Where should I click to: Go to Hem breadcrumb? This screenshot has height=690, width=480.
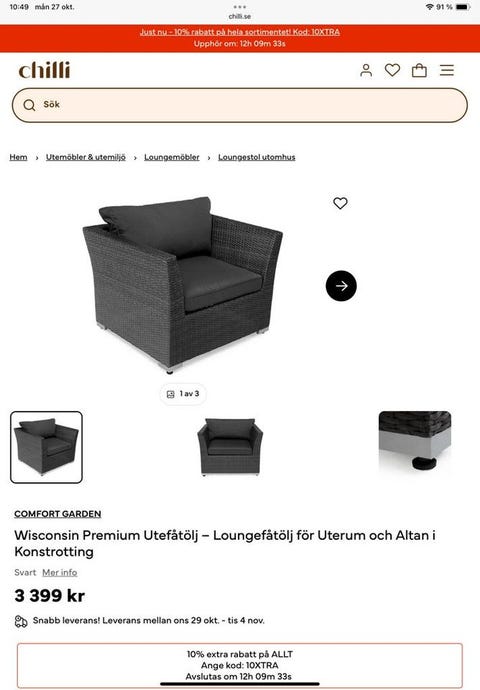pos(18,157)
